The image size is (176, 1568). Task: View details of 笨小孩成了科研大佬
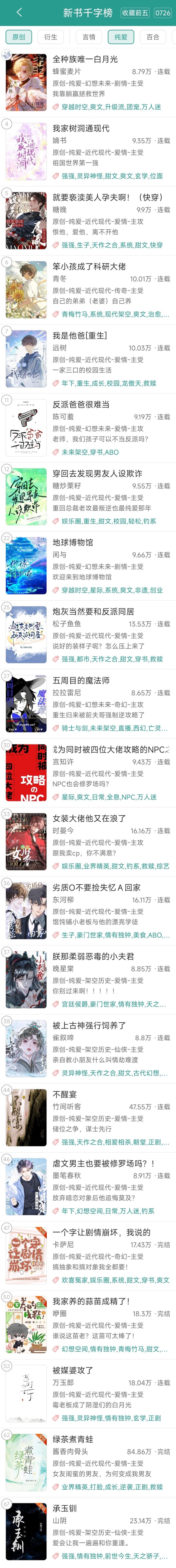[x=89, y=267]
